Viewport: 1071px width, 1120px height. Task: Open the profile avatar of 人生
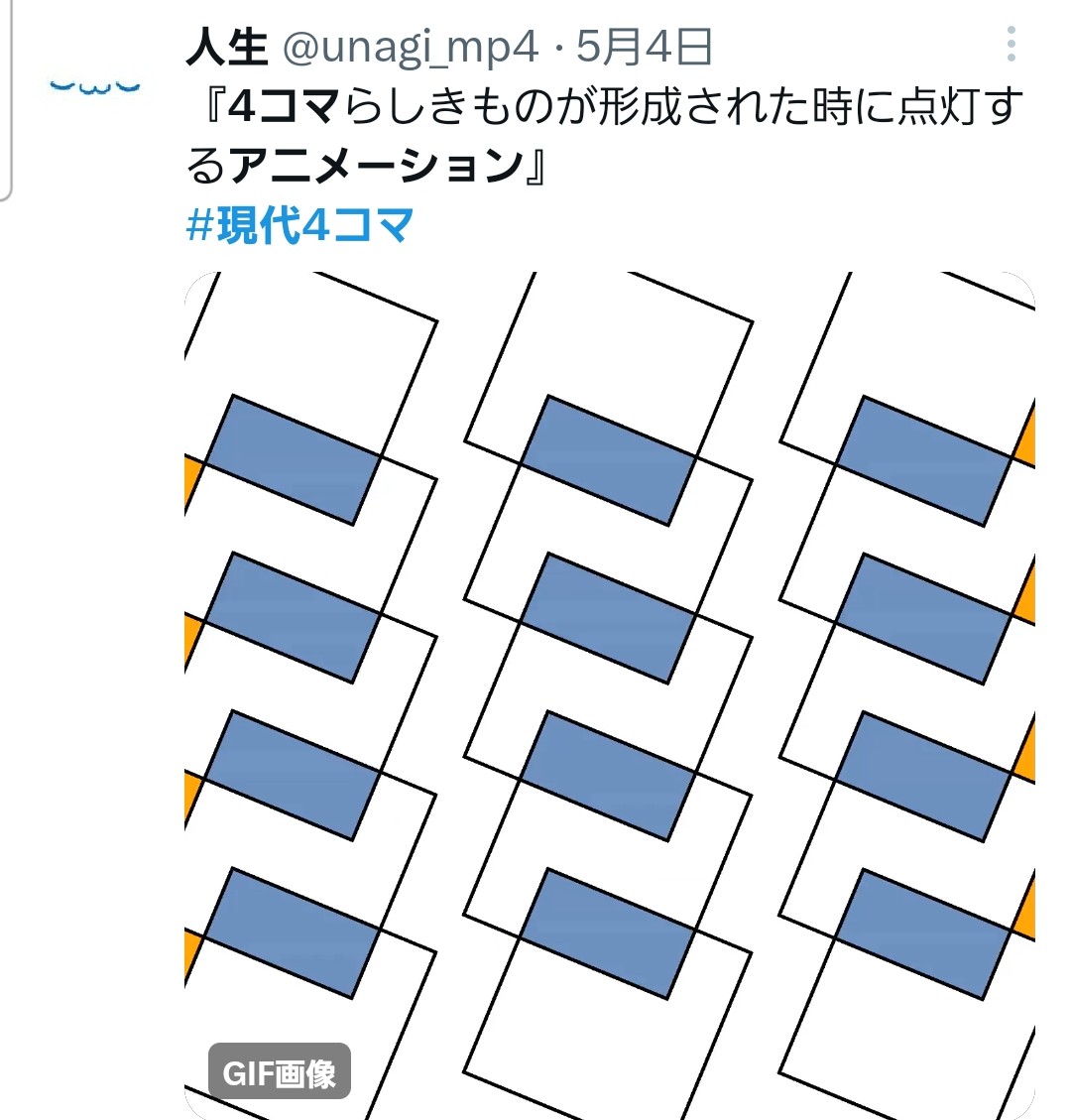coord(95,85)
